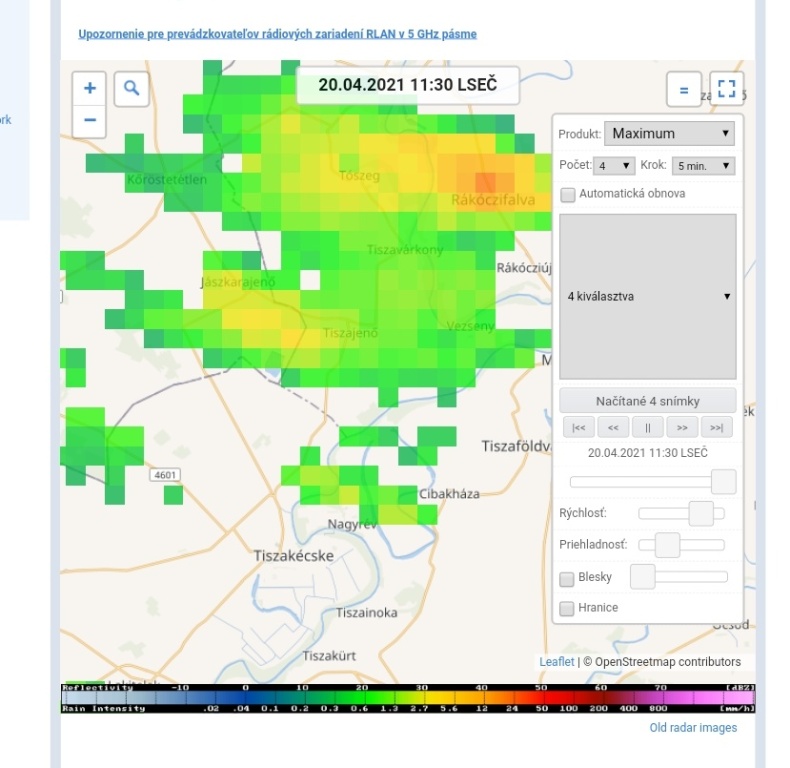Enable Automatická obnova checkbox
The width and height of the screenshot is (790, 768).
click(568, 194)
